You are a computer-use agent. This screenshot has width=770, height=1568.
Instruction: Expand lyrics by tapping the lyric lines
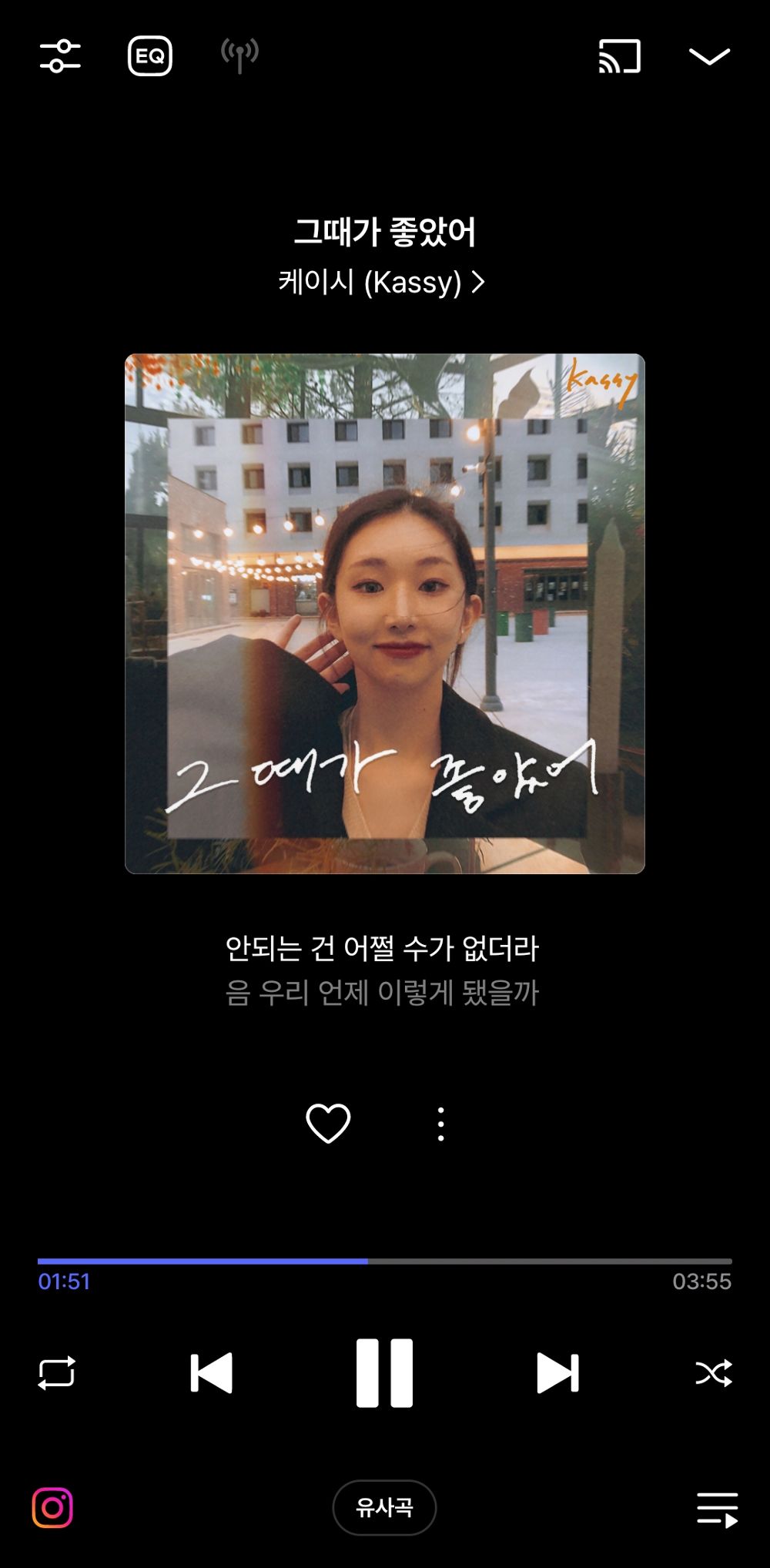[x=385, y=970]
